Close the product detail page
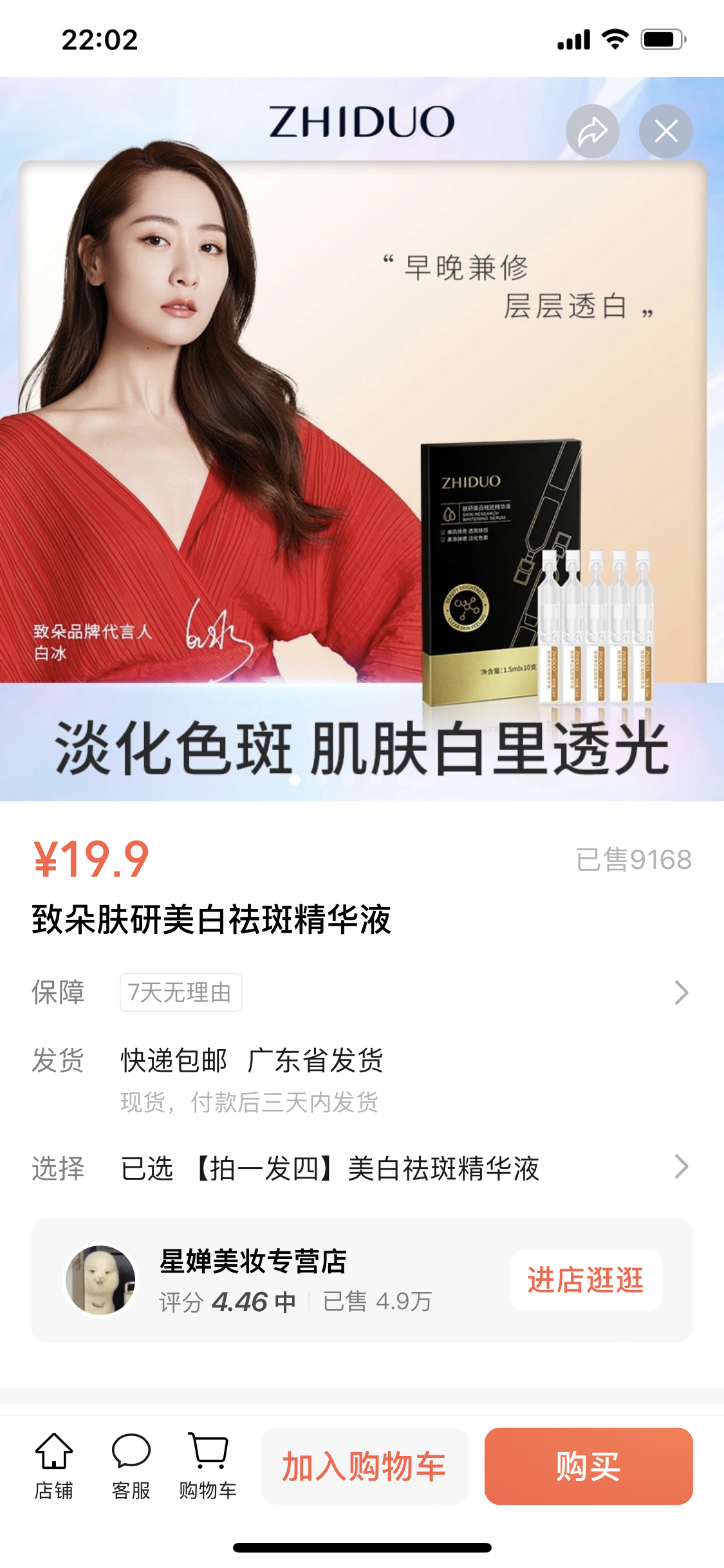The height and width of the screenshot is (1568, 724). pos(665,131)
